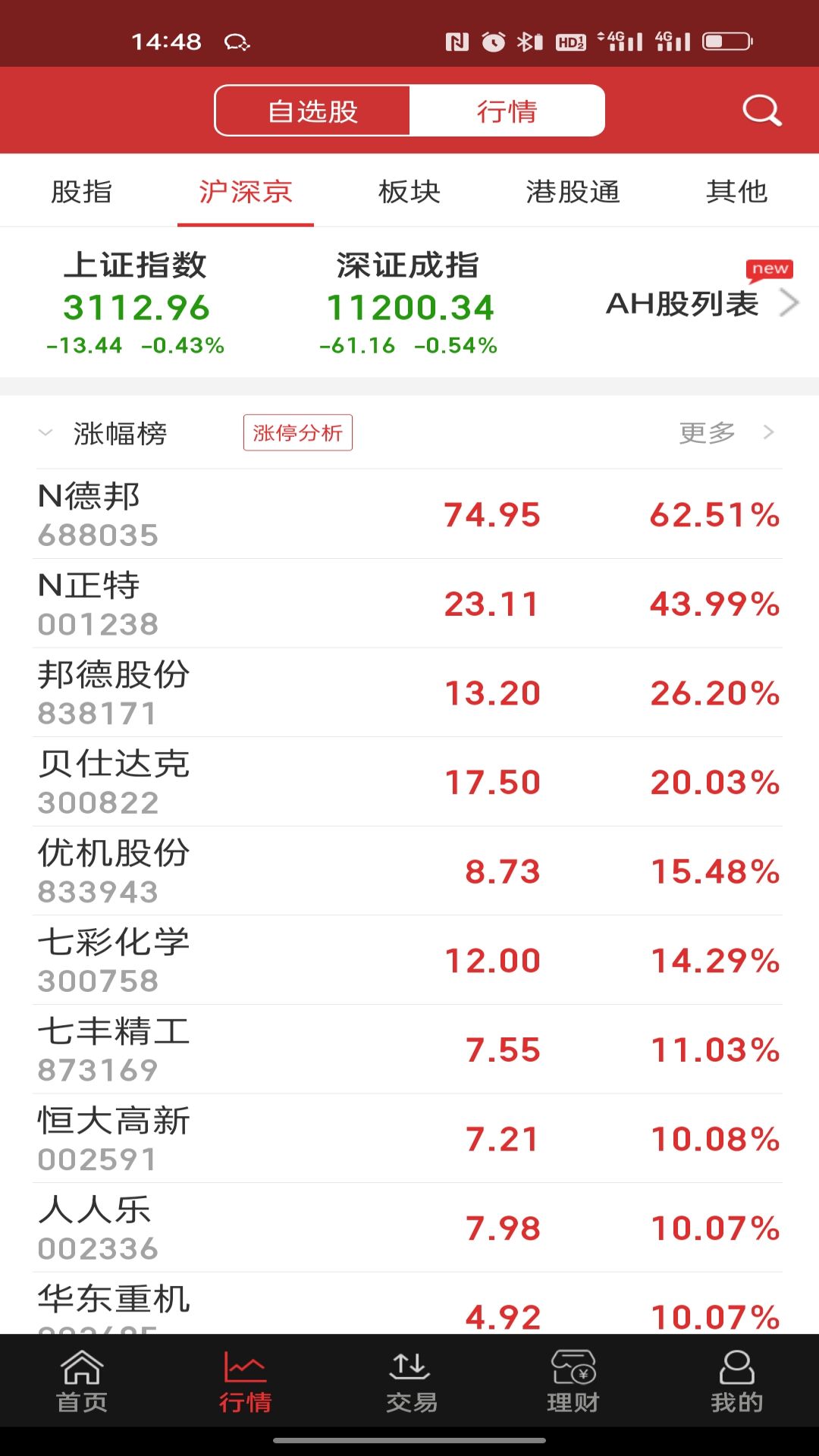Switch to the 自选股 segment
The height and width of the screenshot is (1456, 819).
coord(312,111)
